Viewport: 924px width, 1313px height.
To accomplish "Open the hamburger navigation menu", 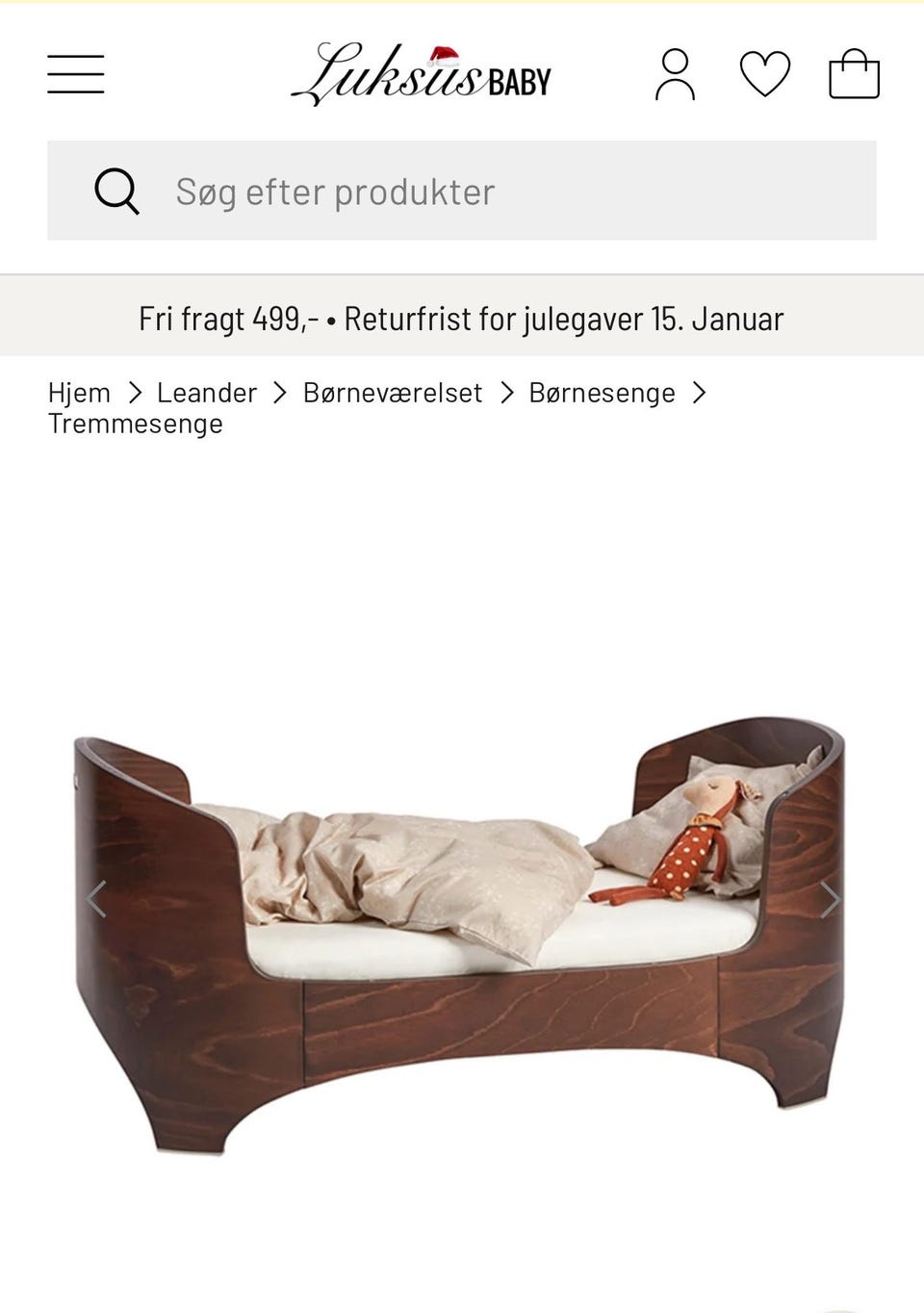I will tap(76, 74).
